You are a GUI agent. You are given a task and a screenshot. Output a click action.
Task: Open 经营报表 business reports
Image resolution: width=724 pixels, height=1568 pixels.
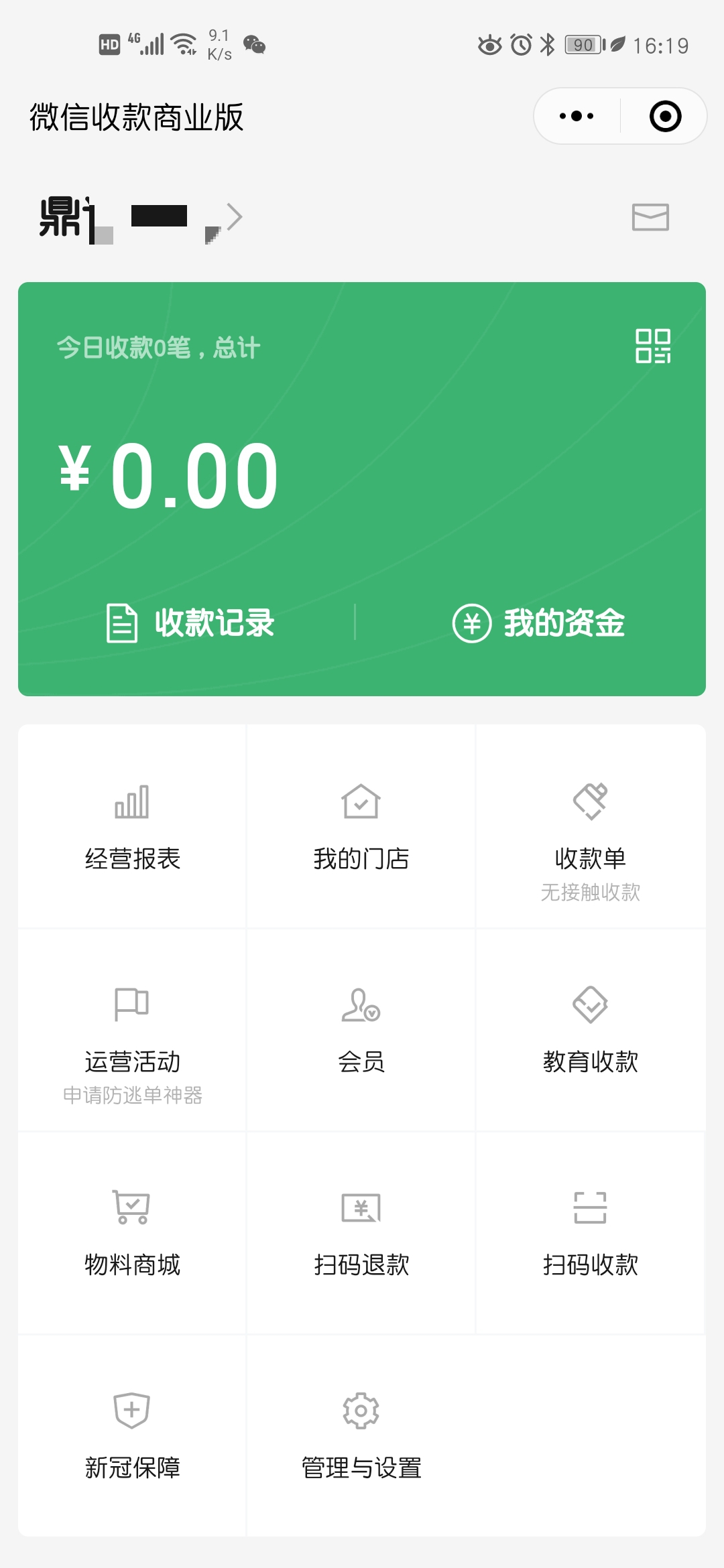click(x=132, y=826)
